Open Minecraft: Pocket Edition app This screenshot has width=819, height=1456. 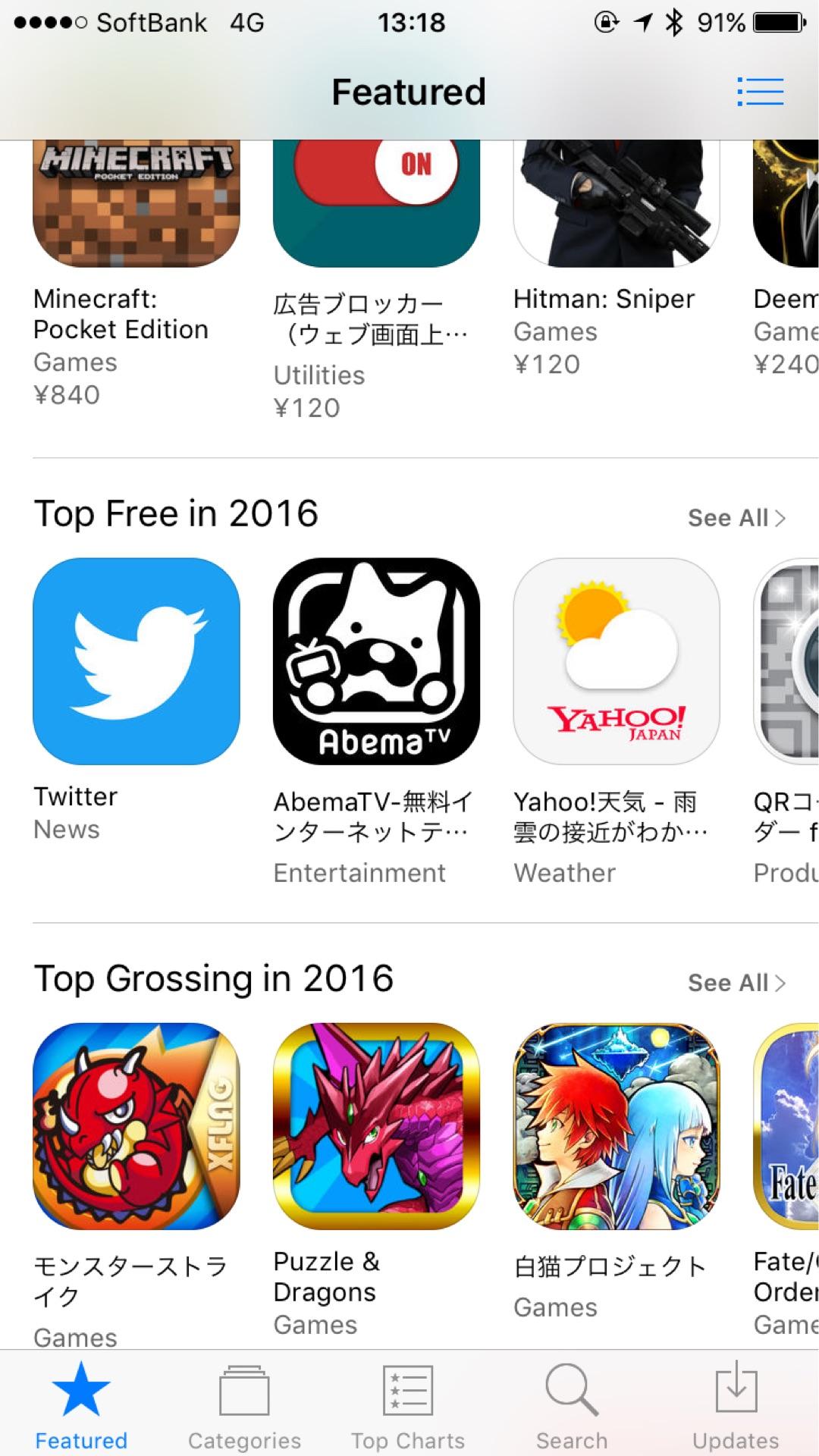point(136,205)
